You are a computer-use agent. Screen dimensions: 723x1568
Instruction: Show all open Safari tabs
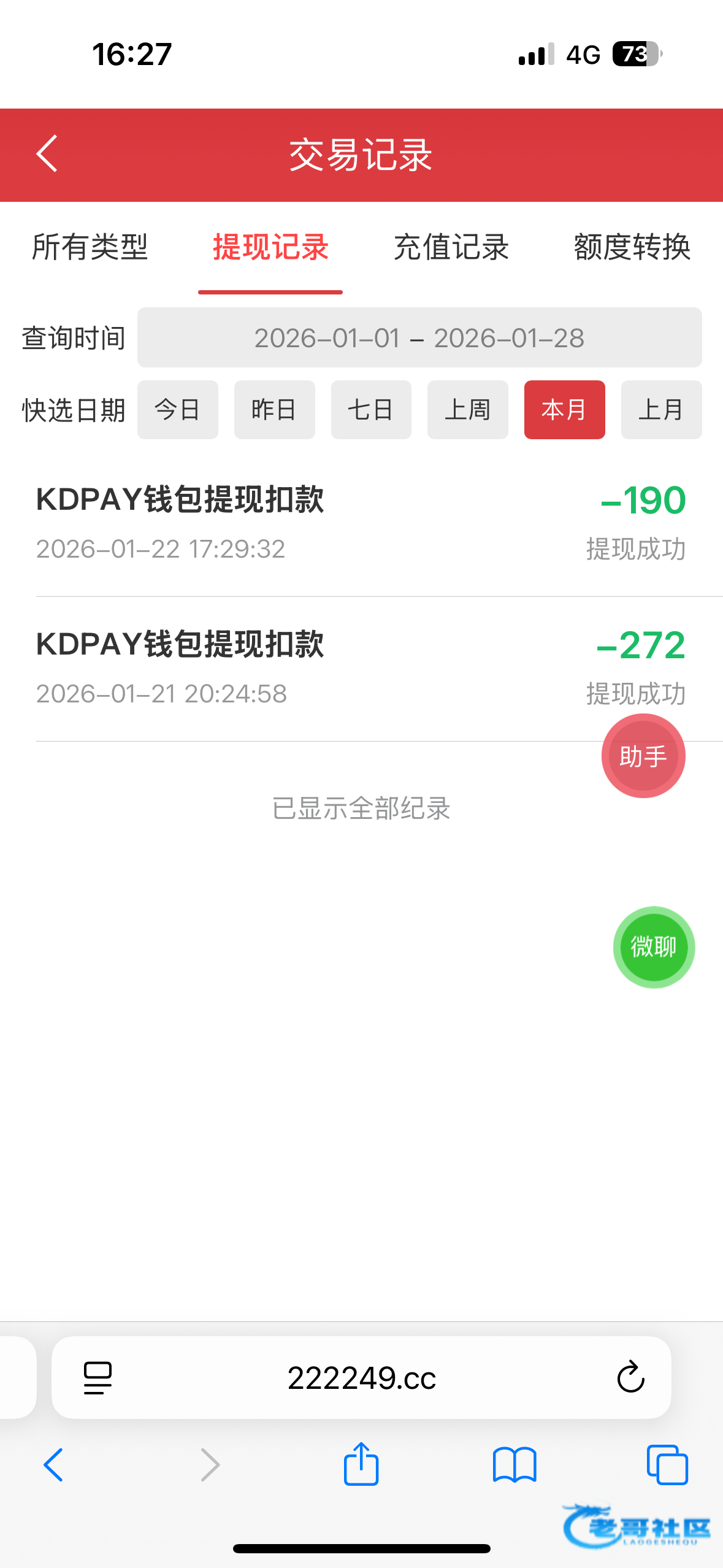(667, 1464)
